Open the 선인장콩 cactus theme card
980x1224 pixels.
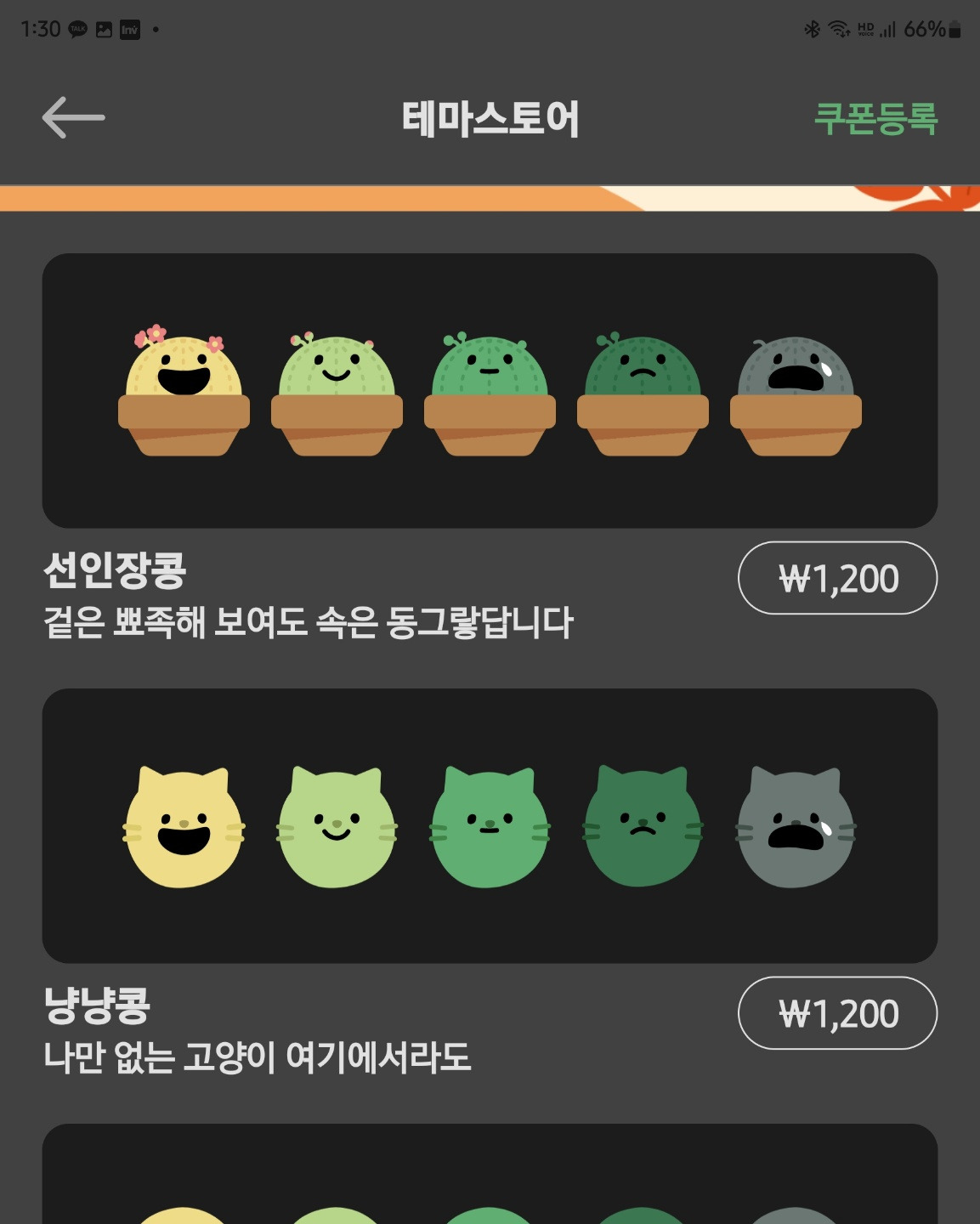[490, 390]
